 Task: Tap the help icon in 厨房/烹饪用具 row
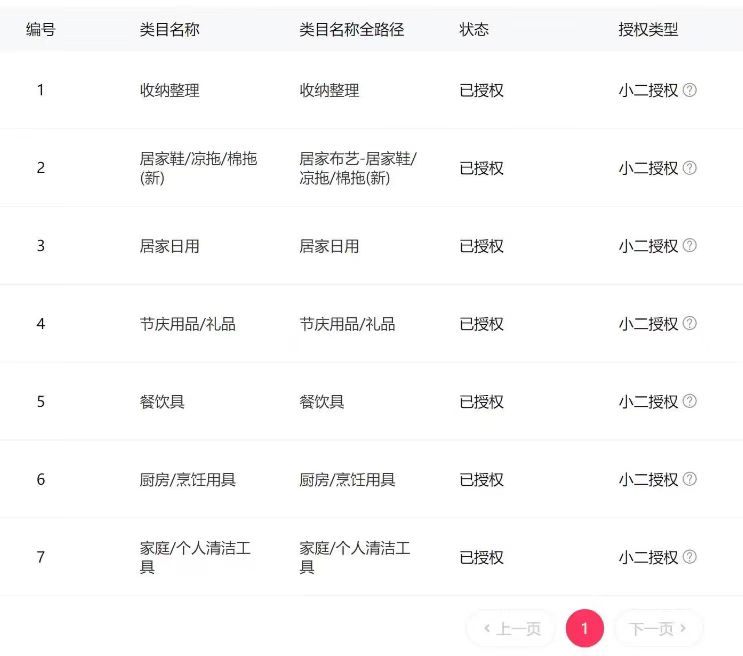pyautogui.click(x=689, y=480)
